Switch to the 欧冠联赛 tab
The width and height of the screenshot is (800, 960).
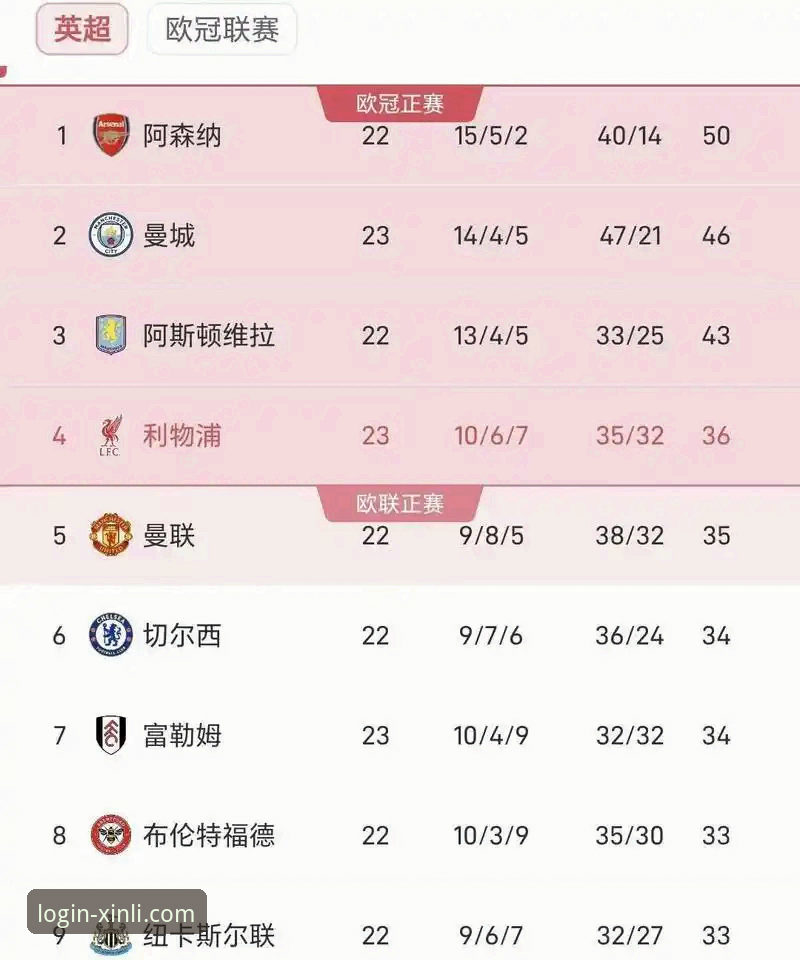(x=222, y=30)
